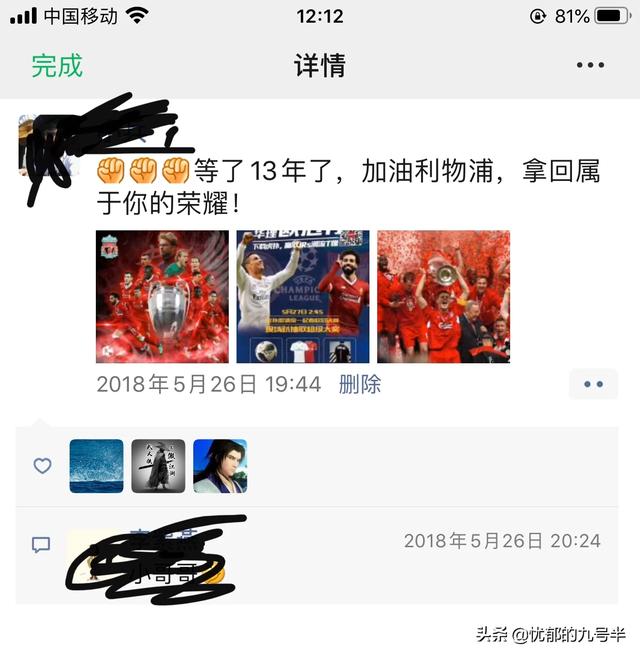Image resolution: width=640 pixels, height=657 pixels.
Task: View the liker with the ink-painting swordsman avatar
Action: click(x=158, y=466)
